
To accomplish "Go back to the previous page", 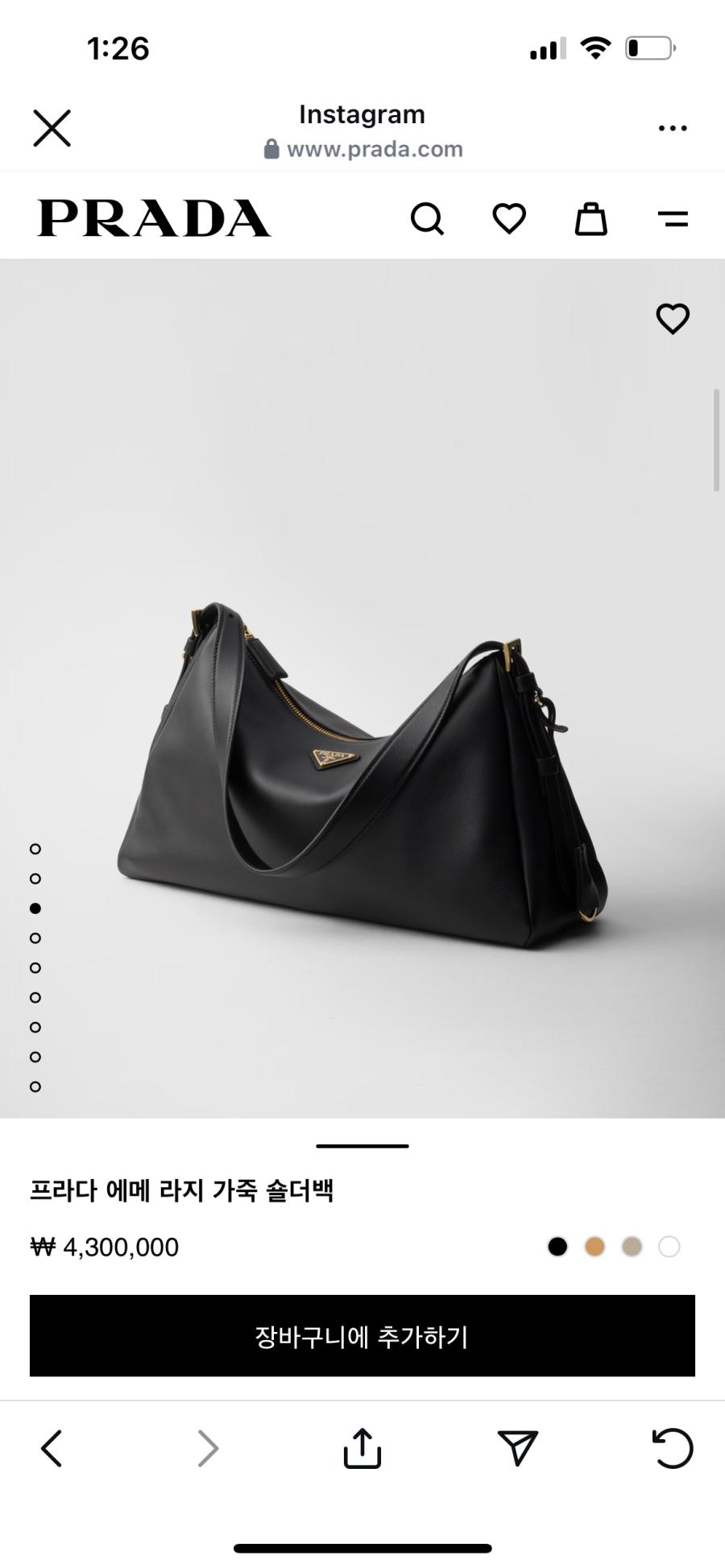I will (x=52, y=1448).
